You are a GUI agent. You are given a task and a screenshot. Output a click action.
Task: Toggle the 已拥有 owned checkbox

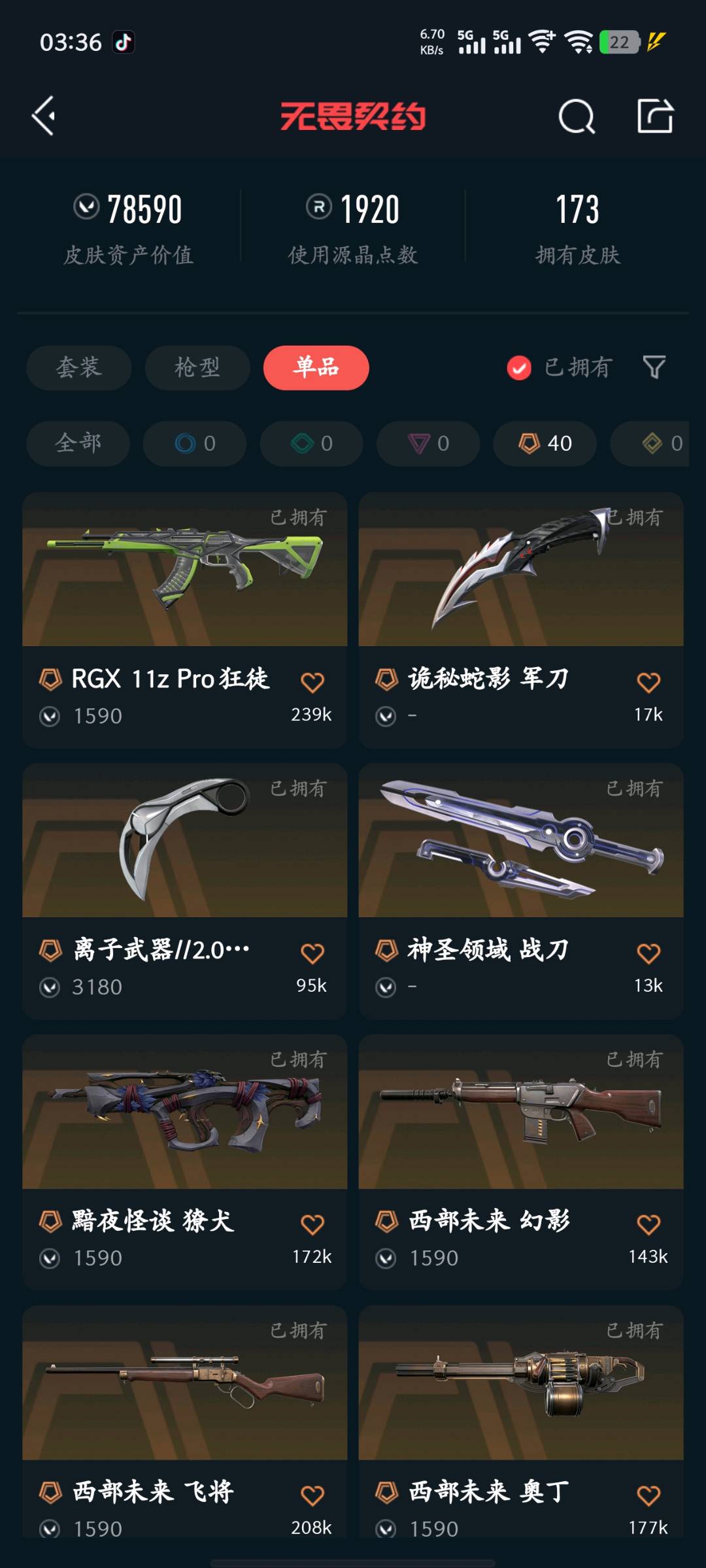[x=519, y=368]
